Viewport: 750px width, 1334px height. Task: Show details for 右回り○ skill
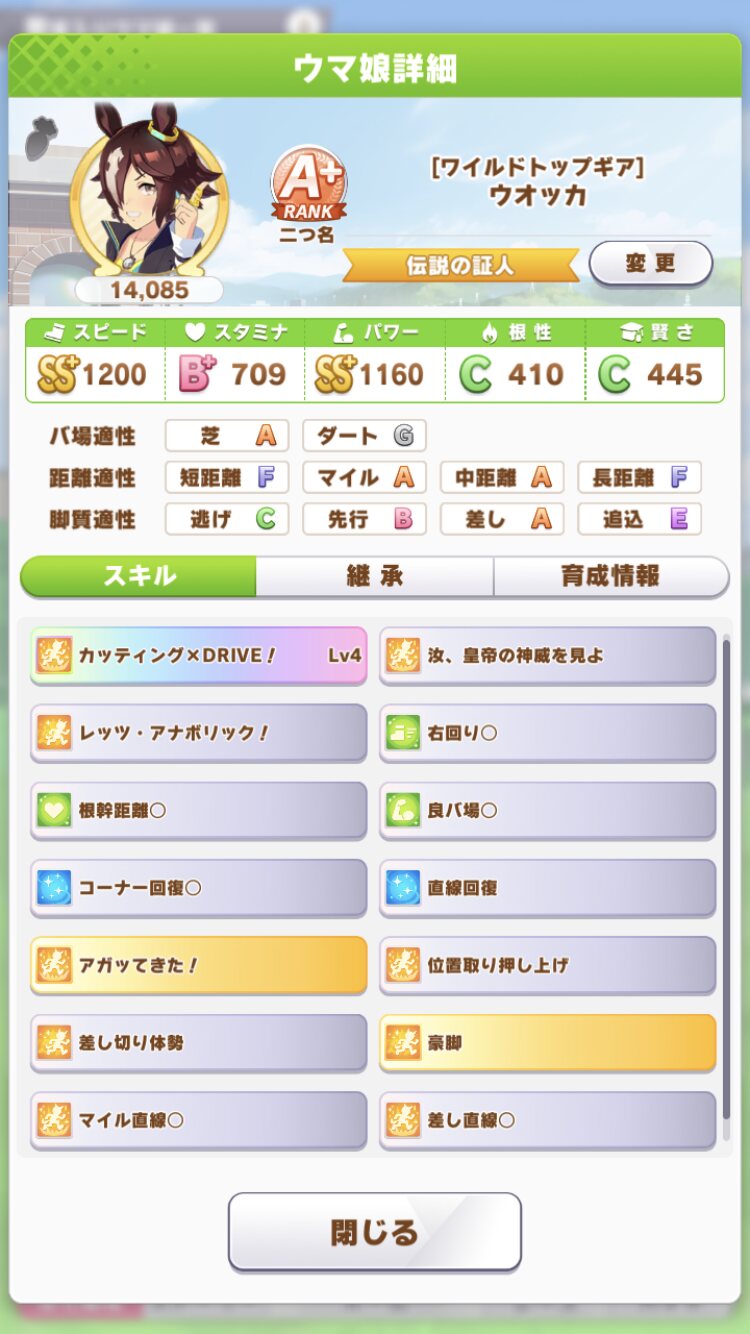point(547,733)
